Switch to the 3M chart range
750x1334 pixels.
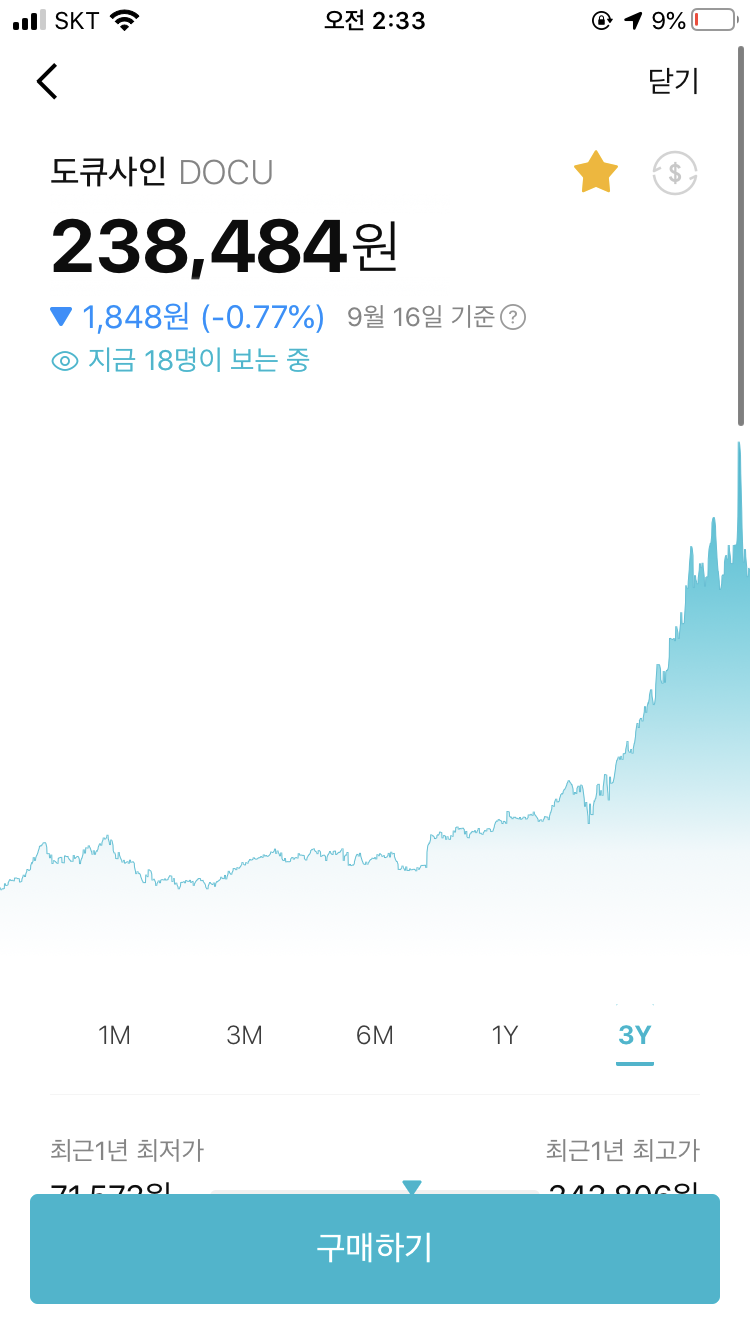244,1035
